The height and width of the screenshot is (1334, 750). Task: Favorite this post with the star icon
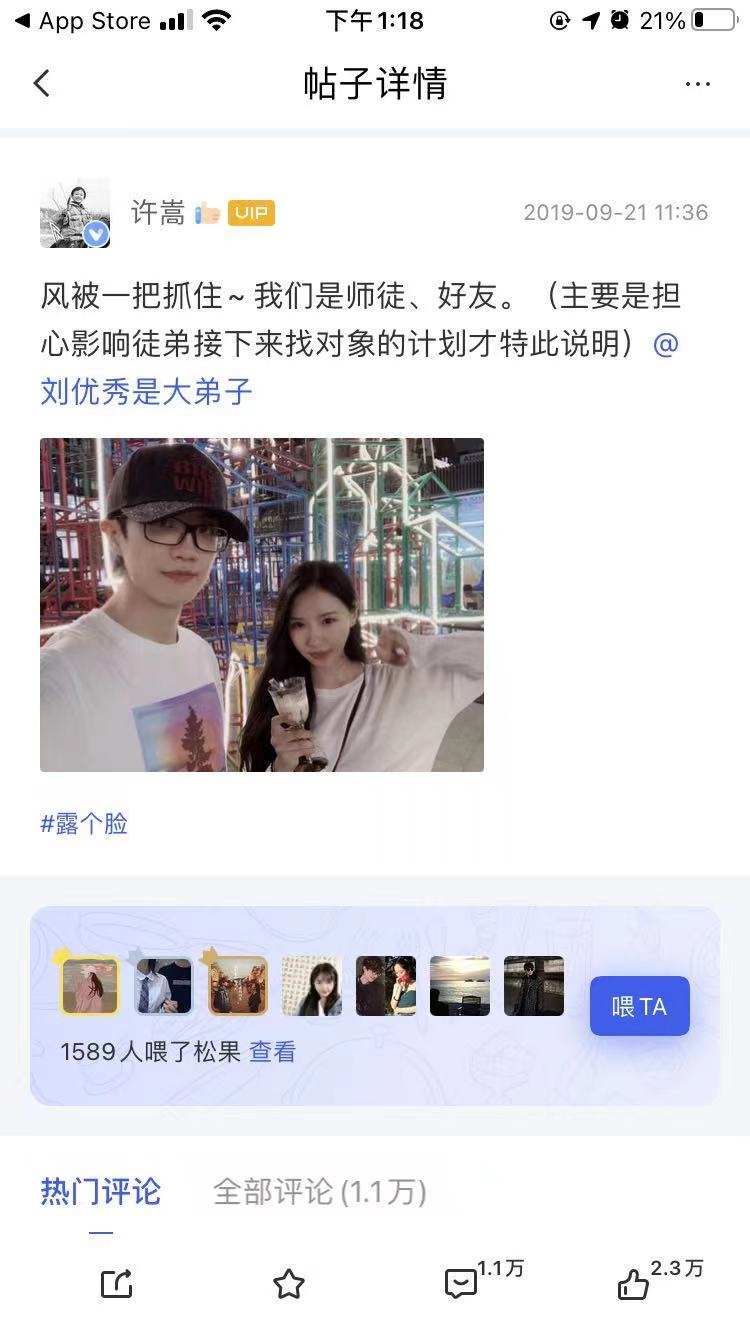pyautogui.click(x=289, y=1284)
